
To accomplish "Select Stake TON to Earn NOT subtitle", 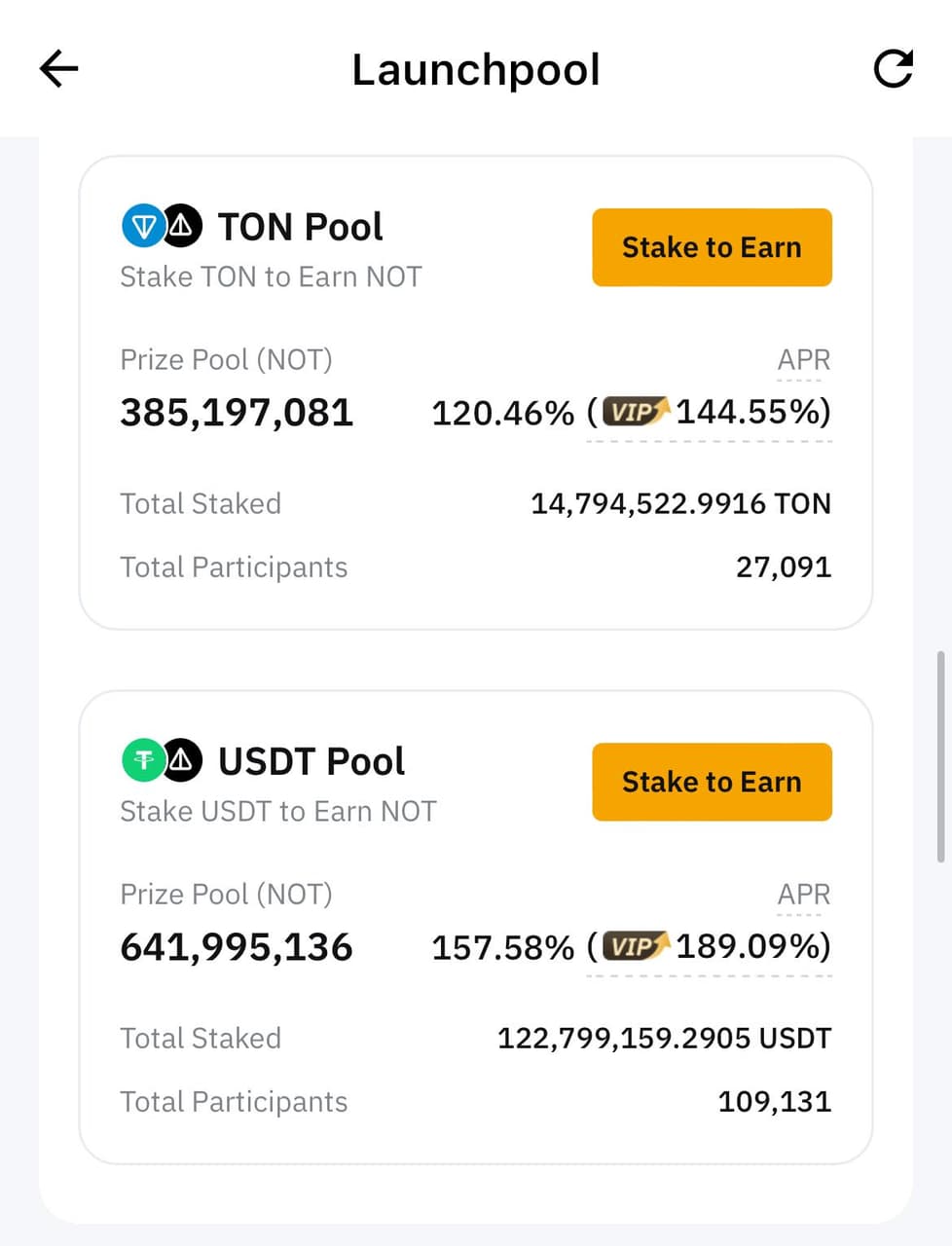I will 271,276.
